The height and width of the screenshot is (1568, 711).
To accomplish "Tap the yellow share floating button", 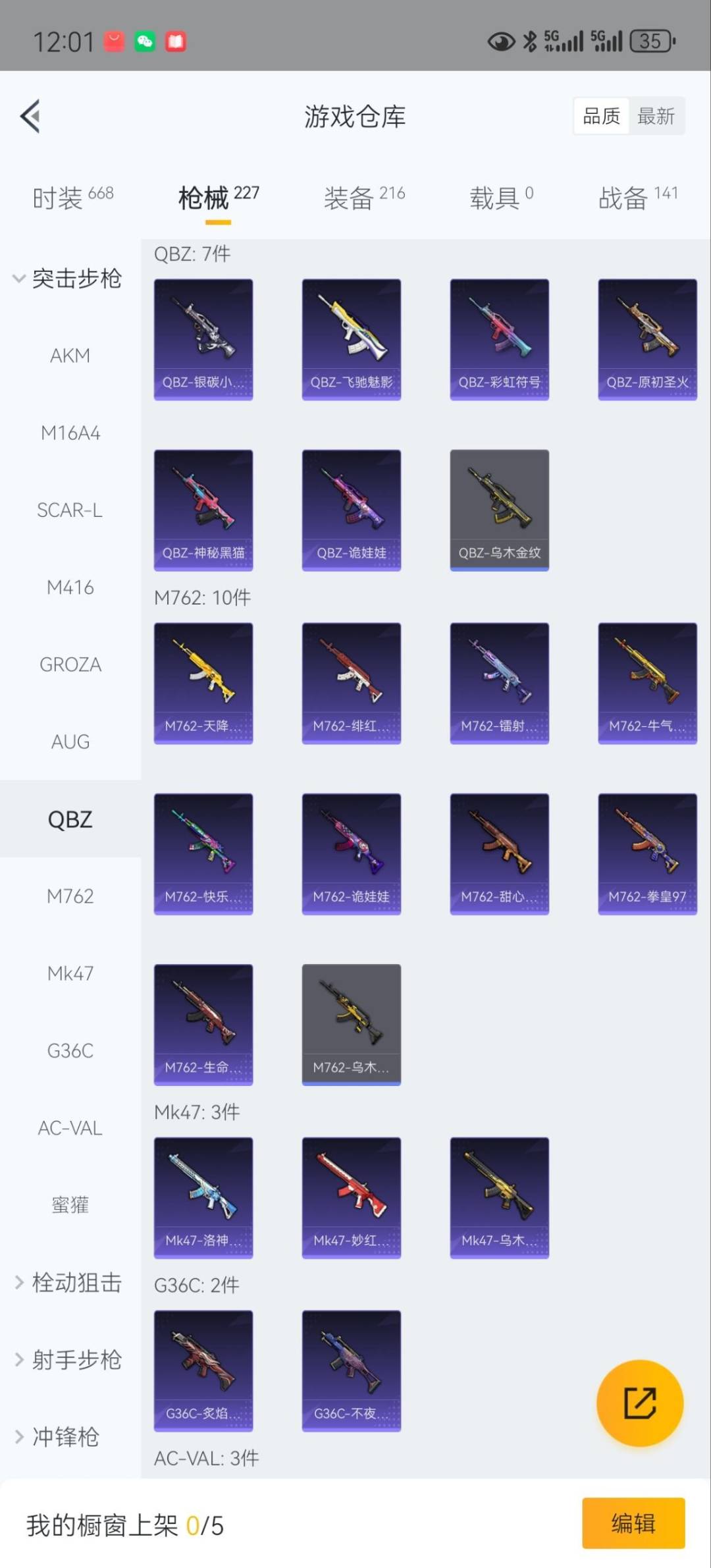I will pyautogui.click(x=639, y=1403).
